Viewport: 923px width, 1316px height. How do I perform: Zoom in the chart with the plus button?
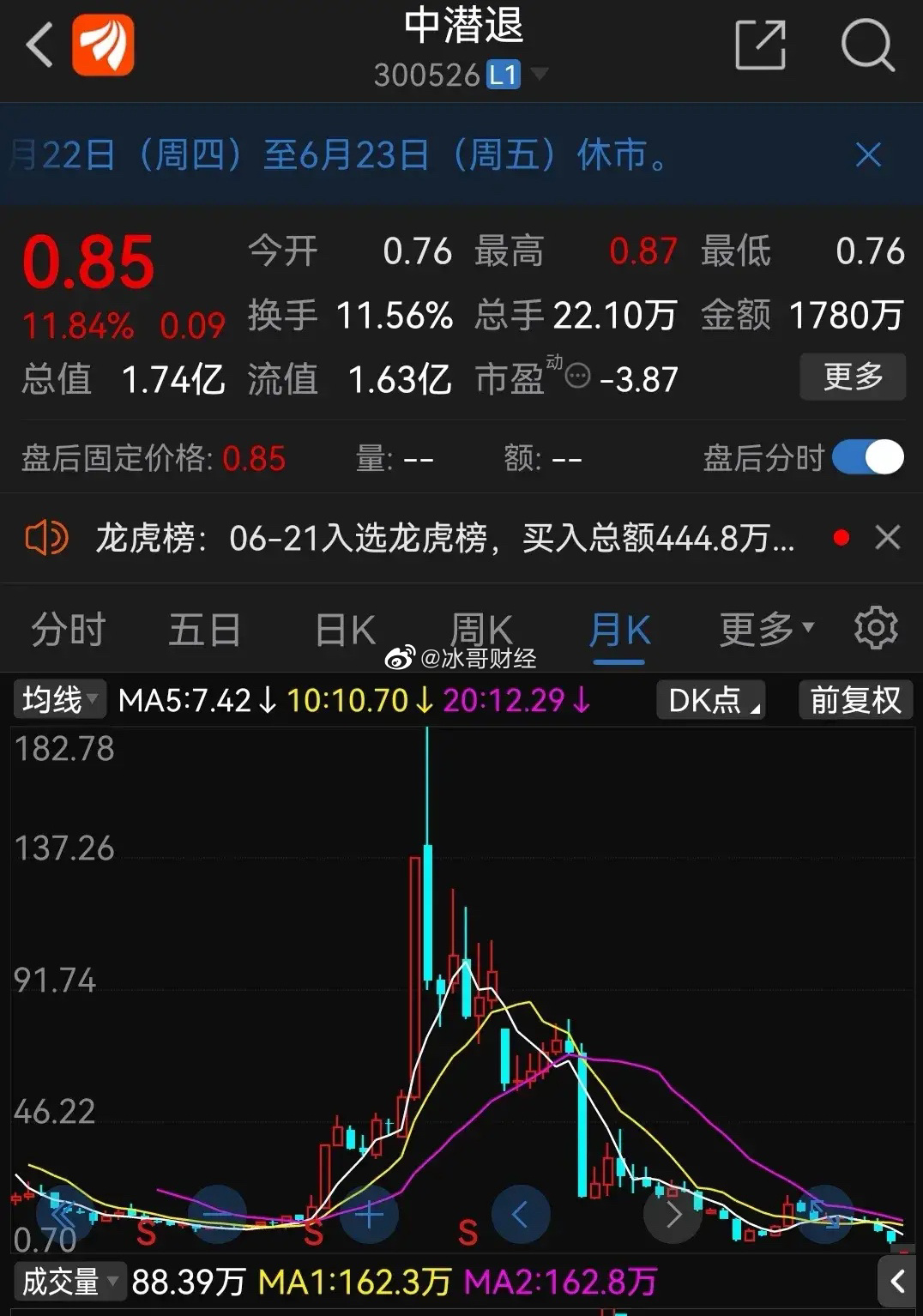[370, 1215]
